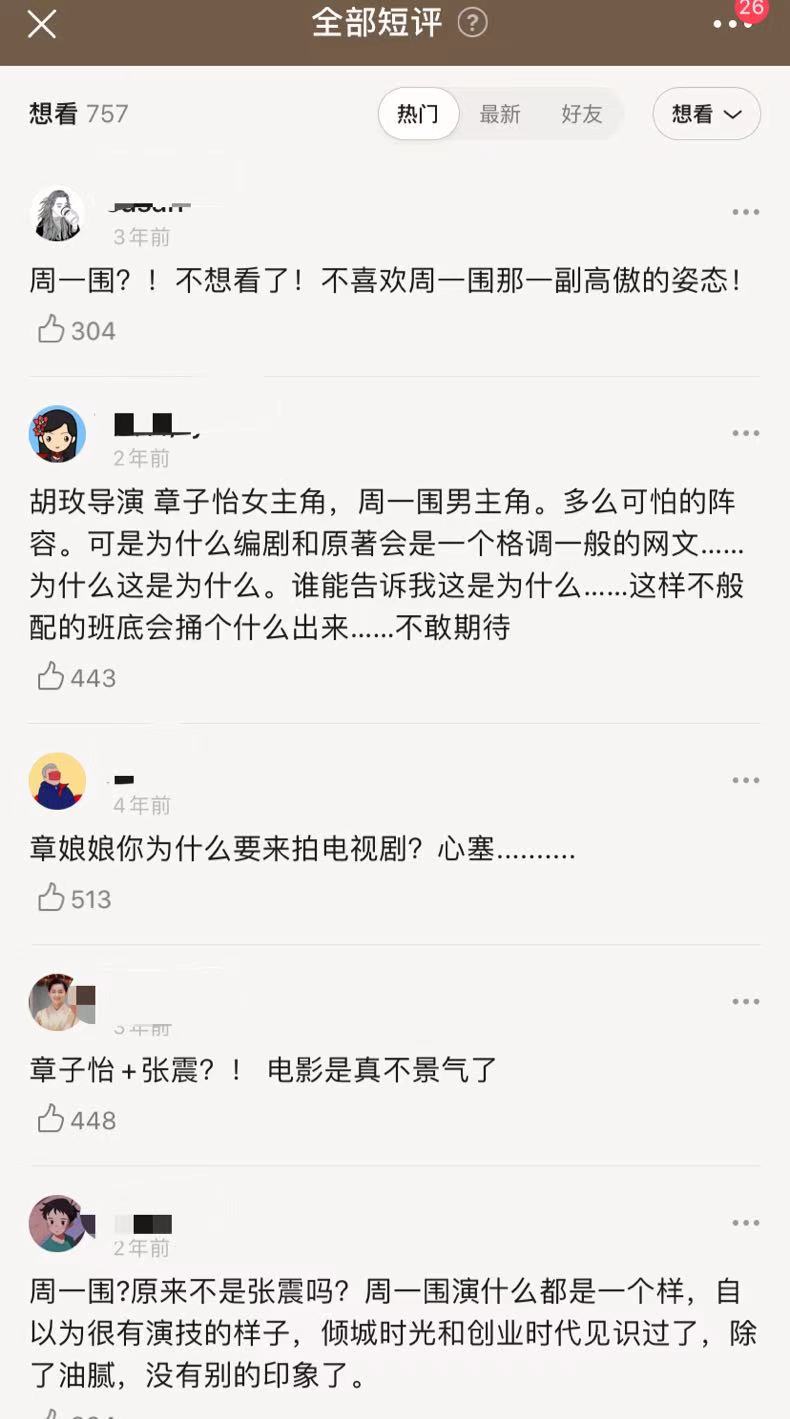The image size is (790, 1419).
Task: Switch to the 热门 tab
Action: (x=418, y=114)
